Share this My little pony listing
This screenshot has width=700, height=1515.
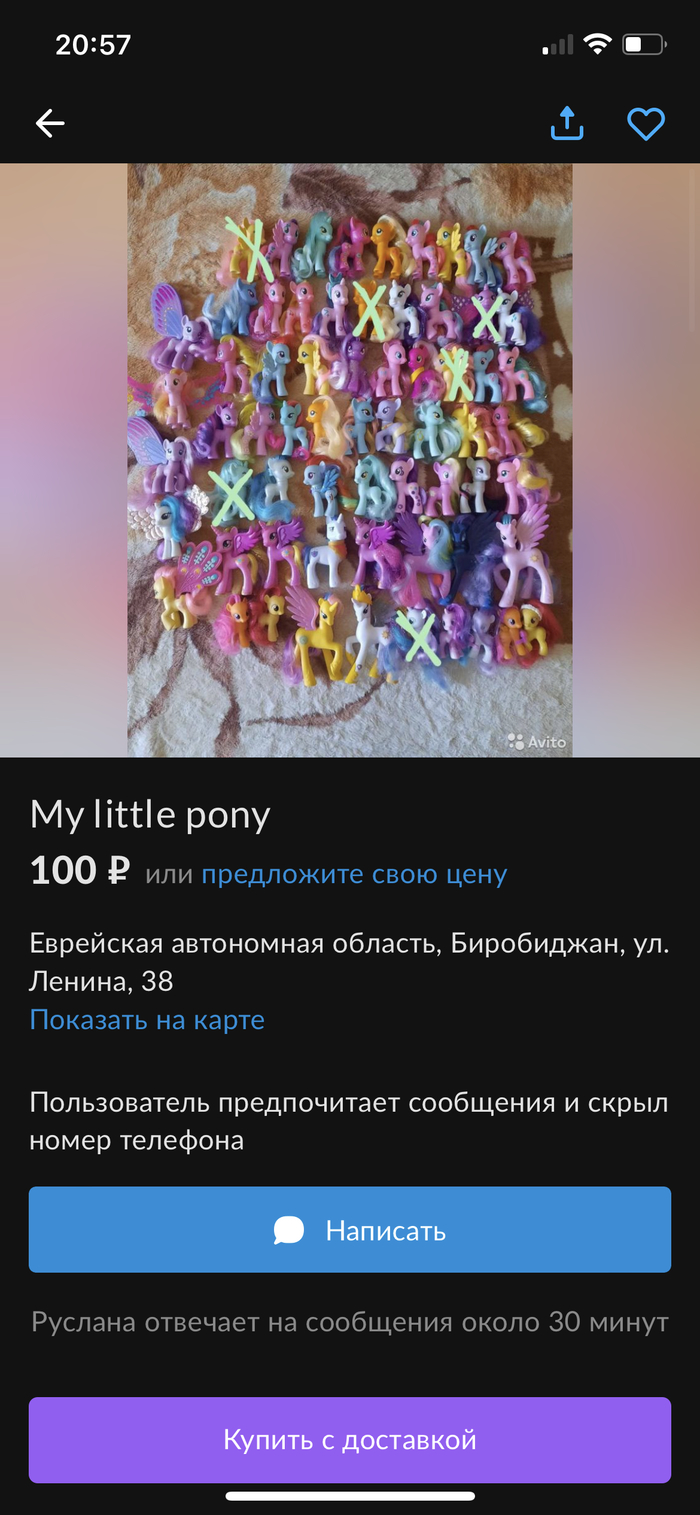[x=567, y=123]
